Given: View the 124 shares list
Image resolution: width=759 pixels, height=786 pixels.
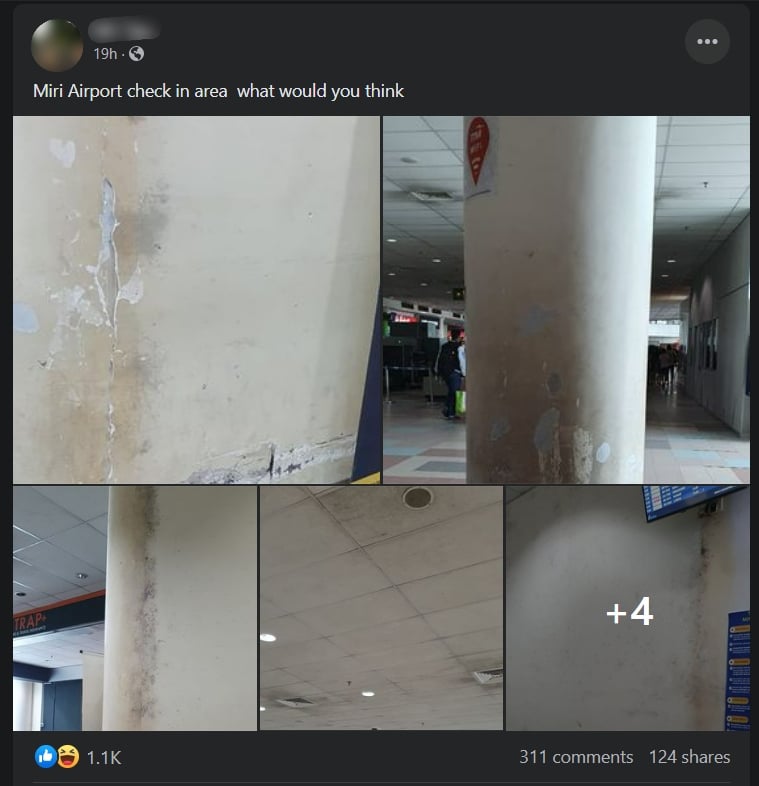Looking at the screenshot, I should (x=689, y=757).
